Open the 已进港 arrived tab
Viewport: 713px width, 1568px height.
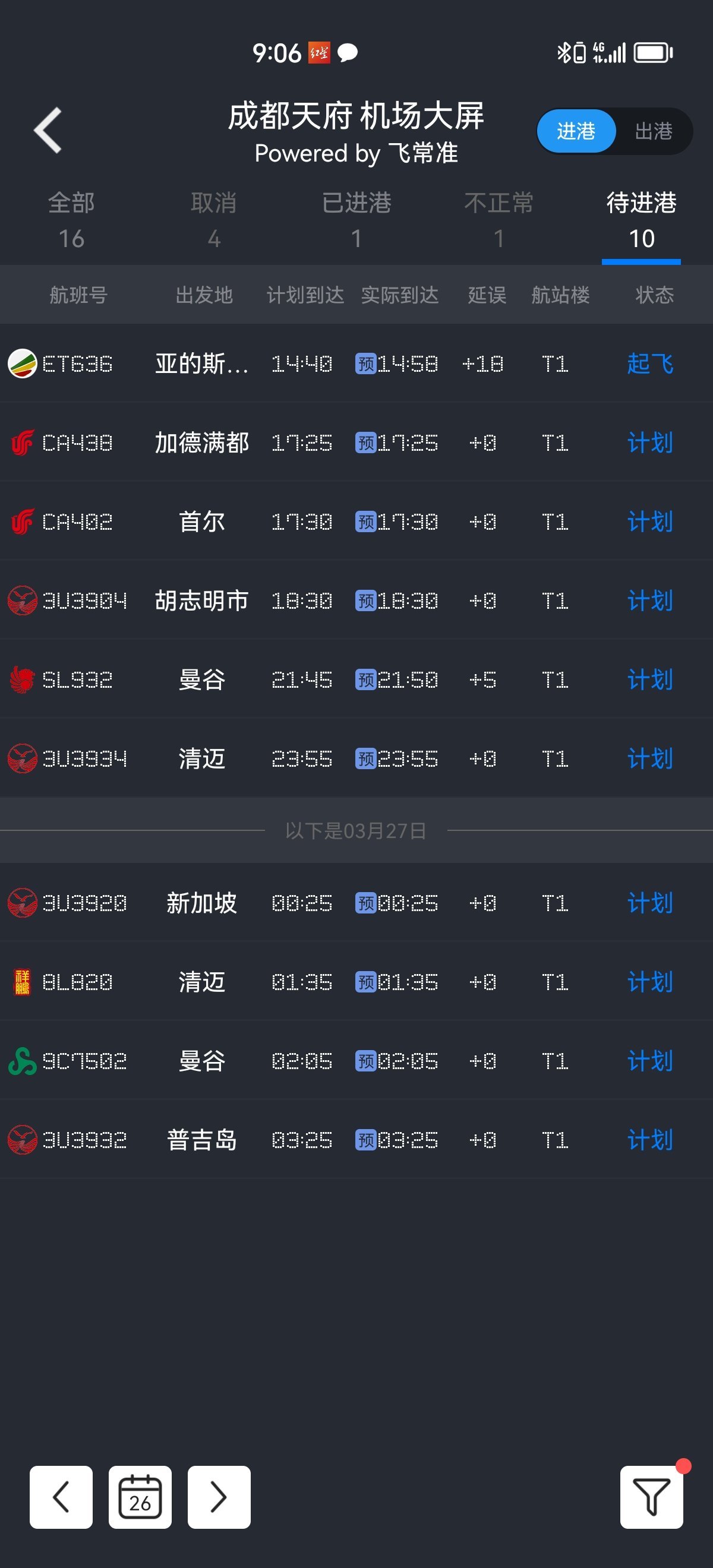pos(356,220)
